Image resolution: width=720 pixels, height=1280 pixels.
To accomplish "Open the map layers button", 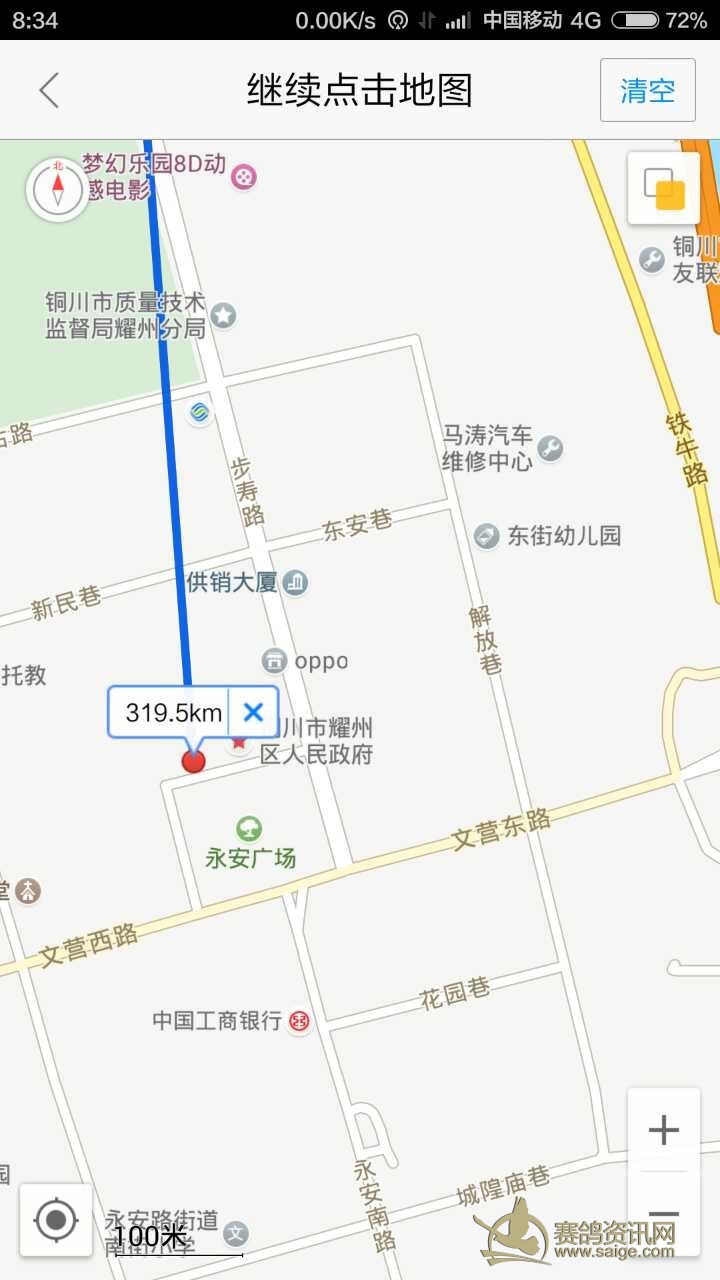I will 663,188.
